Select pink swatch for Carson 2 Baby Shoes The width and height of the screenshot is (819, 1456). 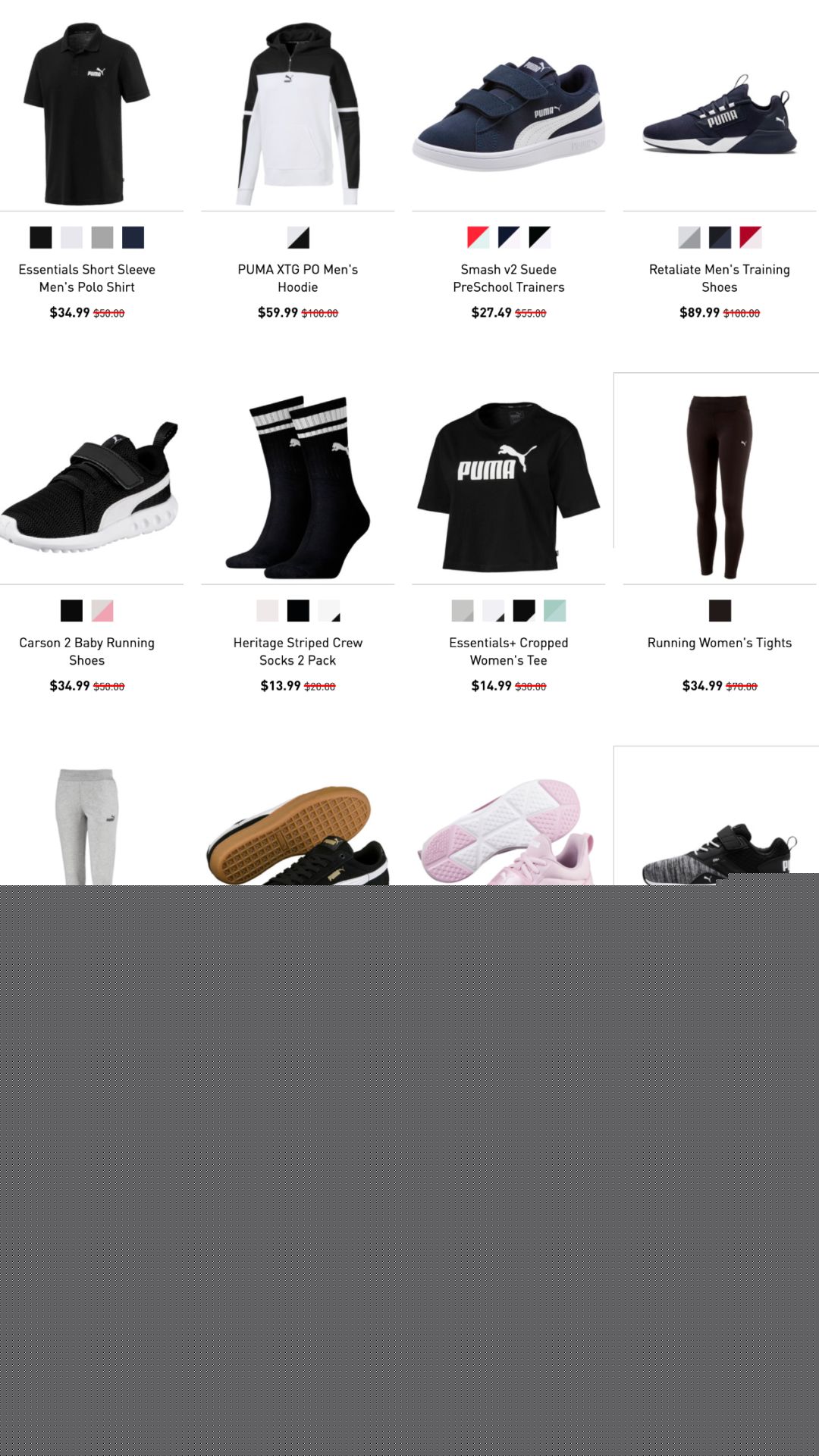[x=102, y=611]
